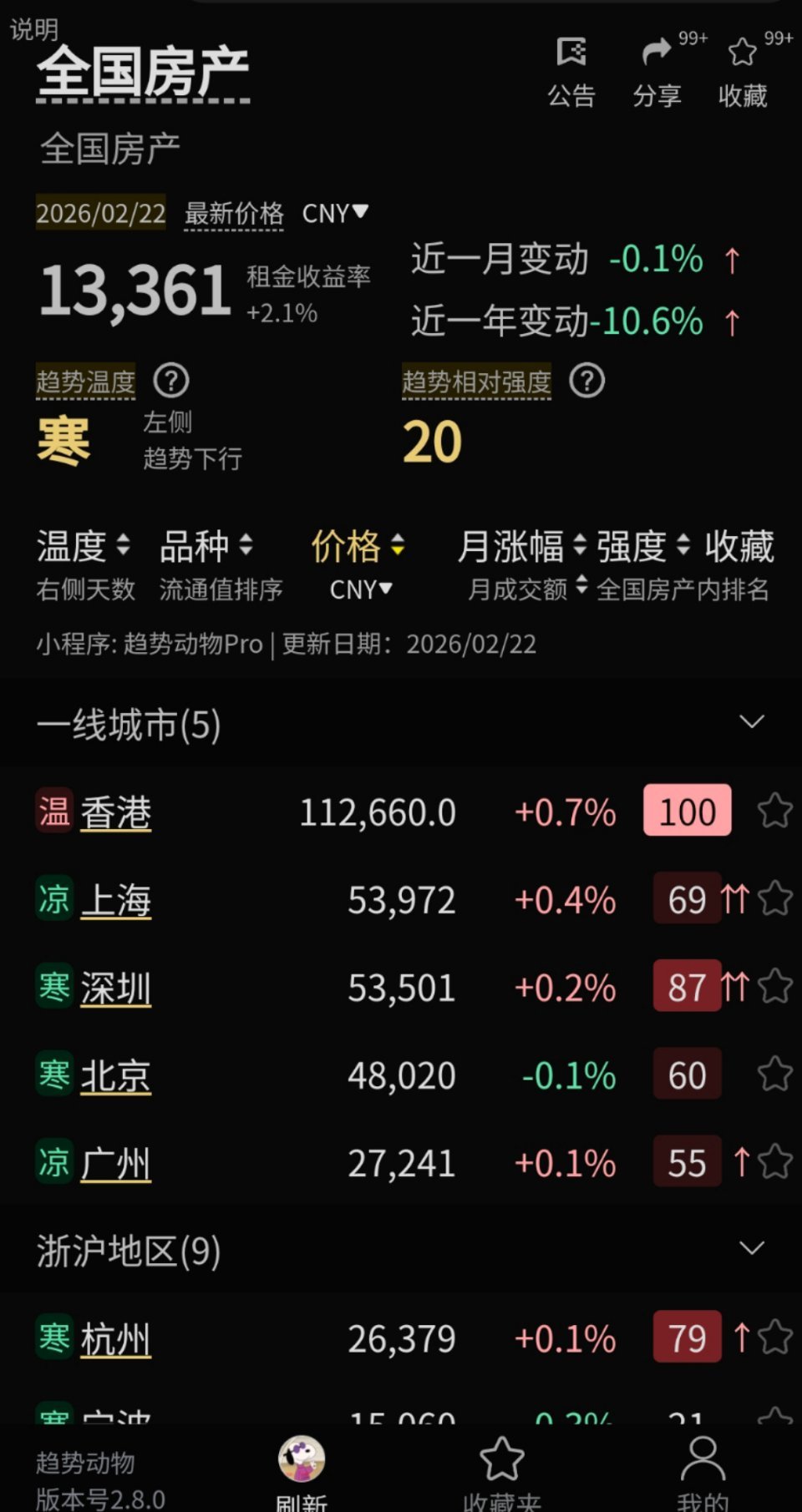
Task: Open the 趋势温度 help question mark
Action: coord(170,381)
